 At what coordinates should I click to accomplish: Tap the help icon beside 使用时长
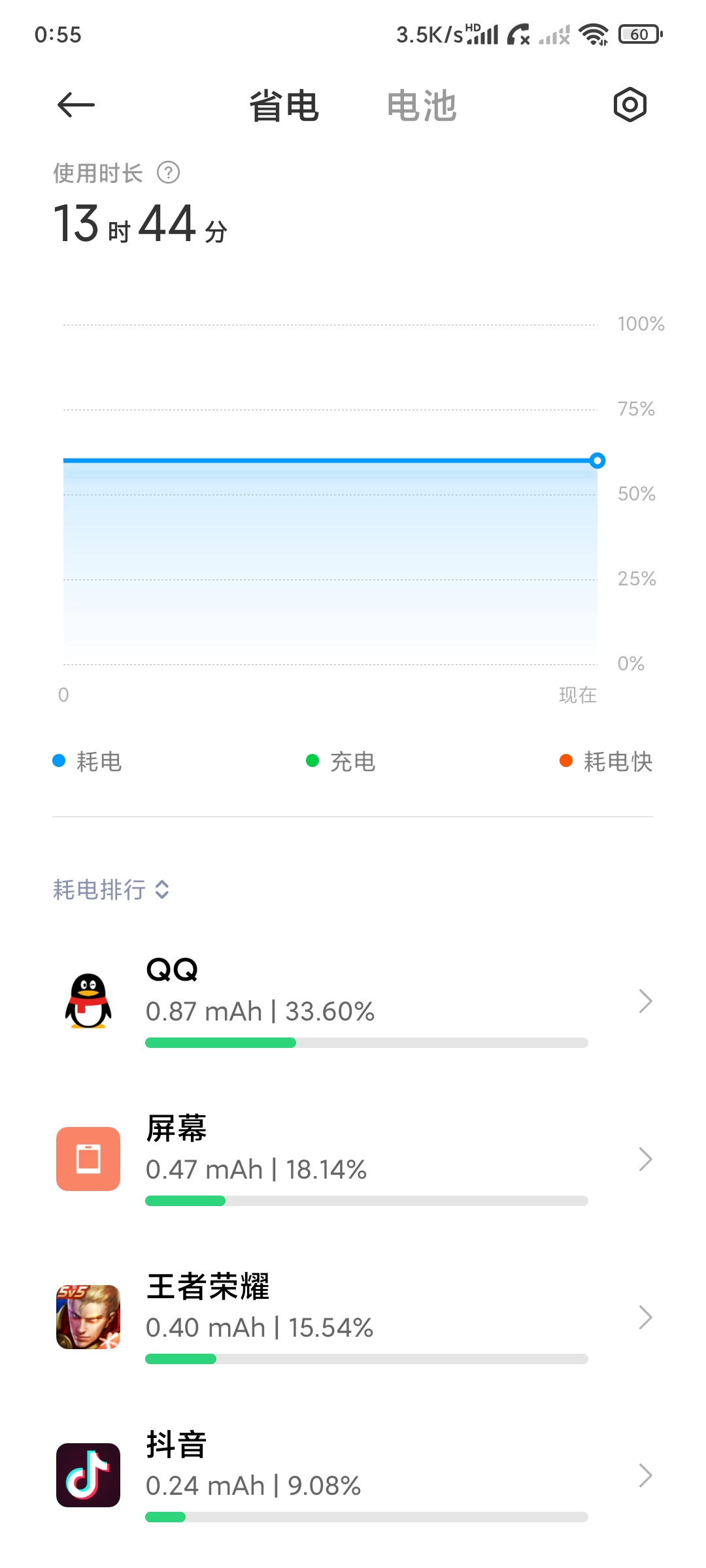[168, 173]
